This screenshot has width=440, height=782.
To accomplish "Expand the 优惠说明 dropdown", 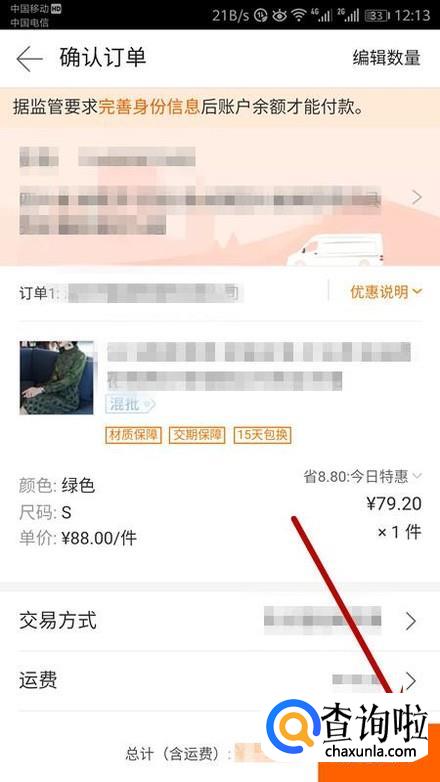I will 386,292.
